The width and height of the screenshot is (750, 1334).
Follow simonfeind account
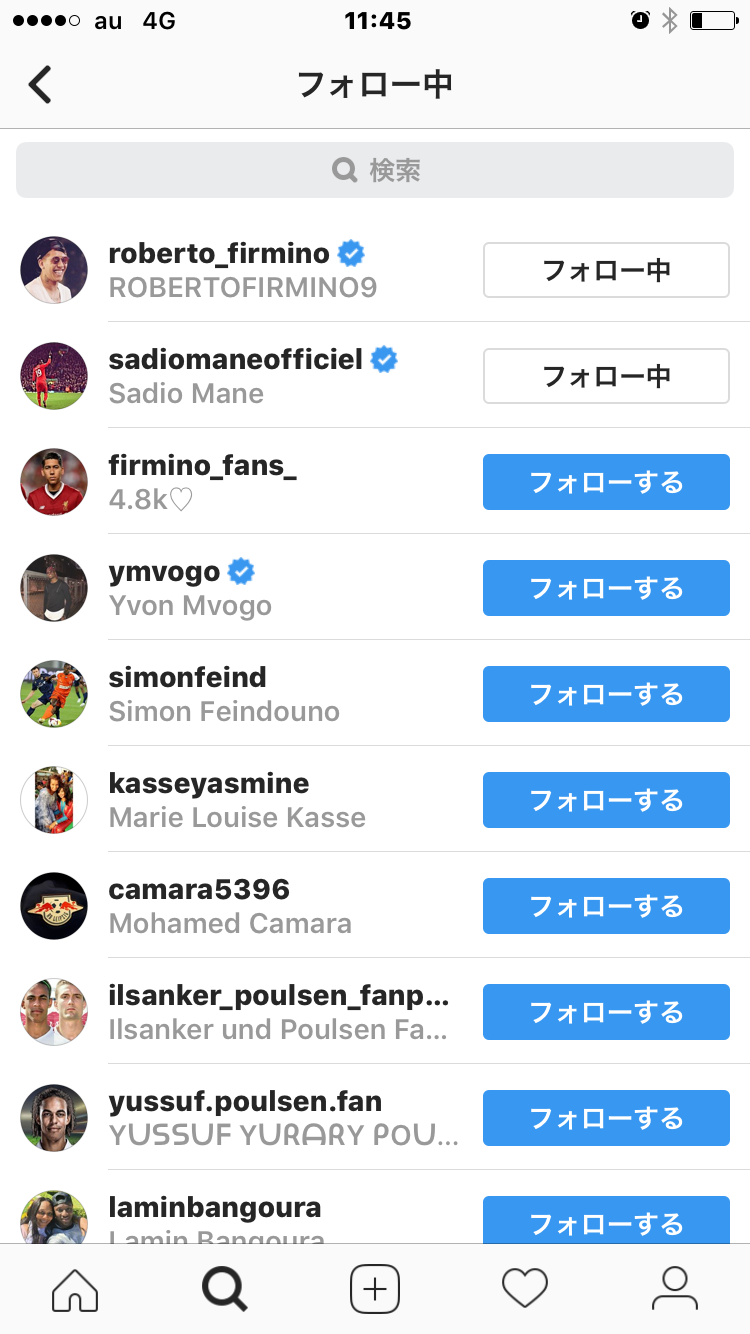[606, 694]
